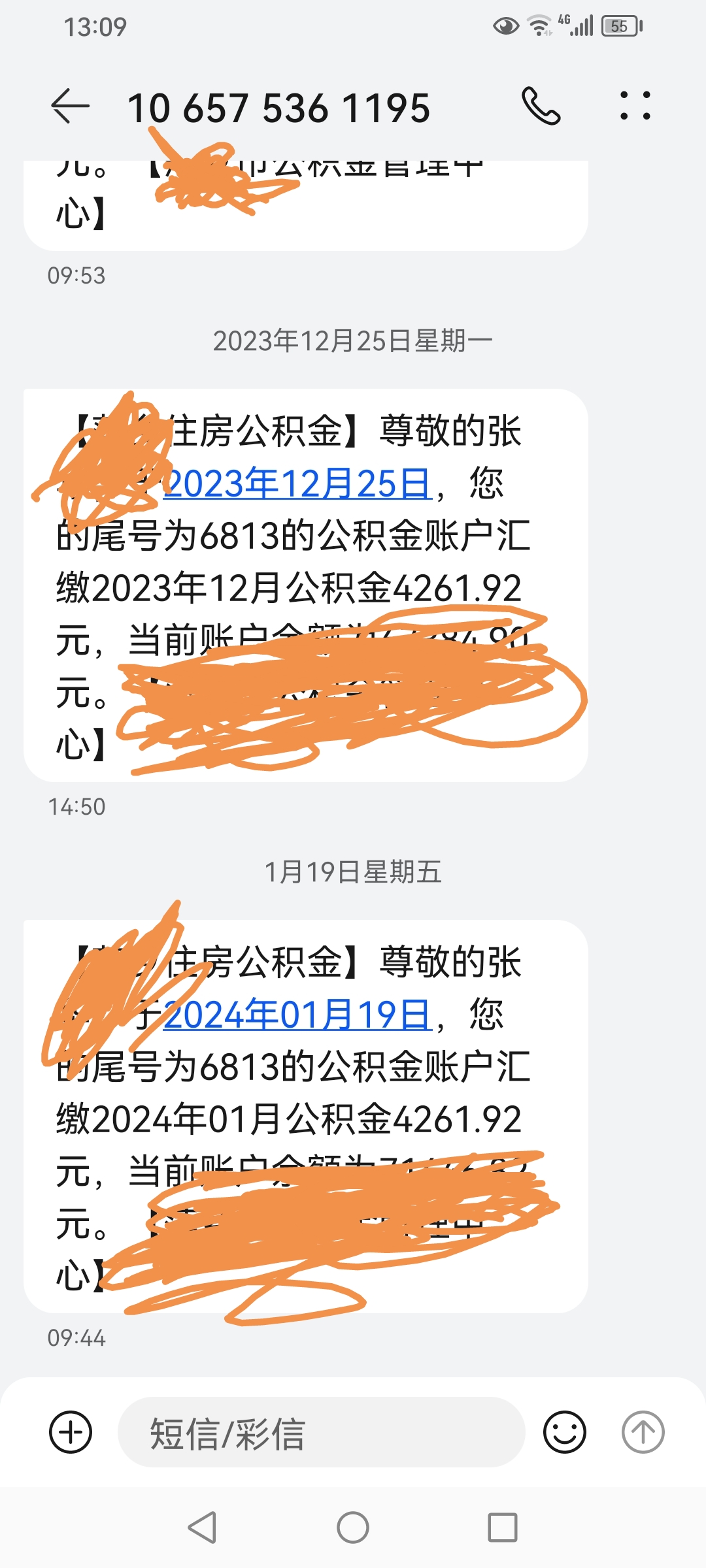The width and height of the screenshot is (706, 1568).
Task: Go back to the message list
Action: click(x=70, y=106)
